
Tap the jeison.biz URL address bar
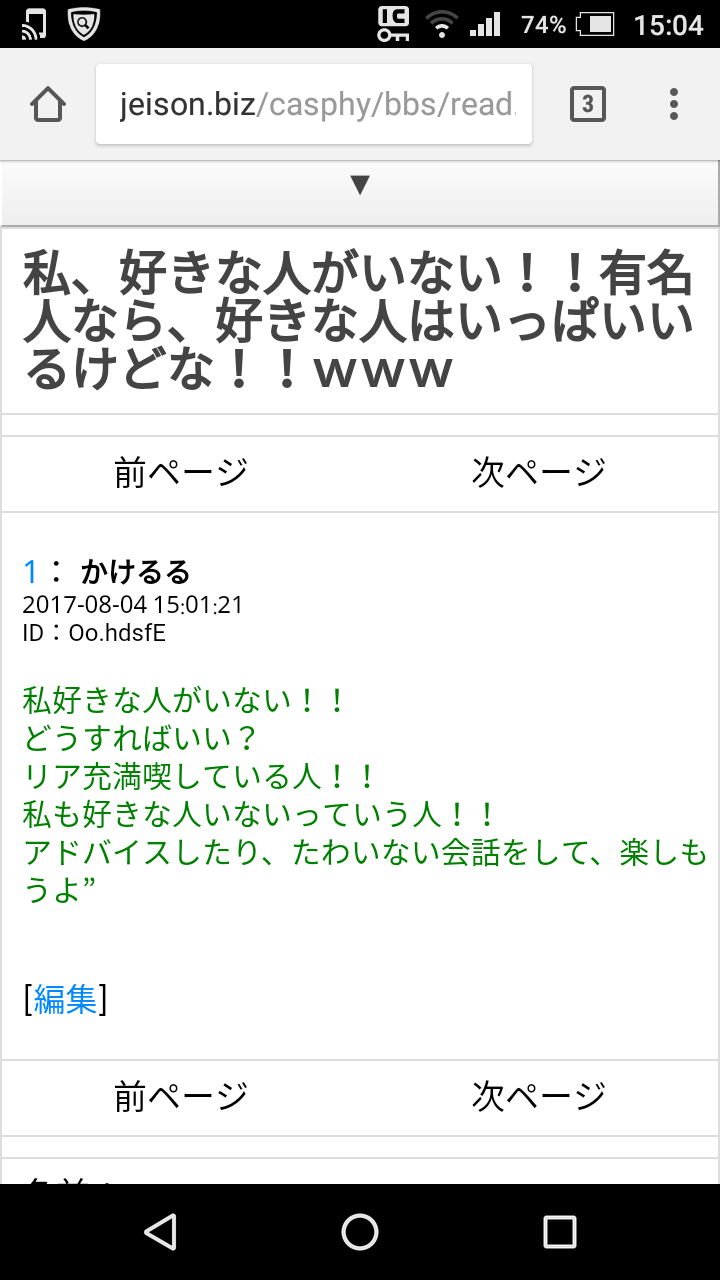click(x=314, y=104)
